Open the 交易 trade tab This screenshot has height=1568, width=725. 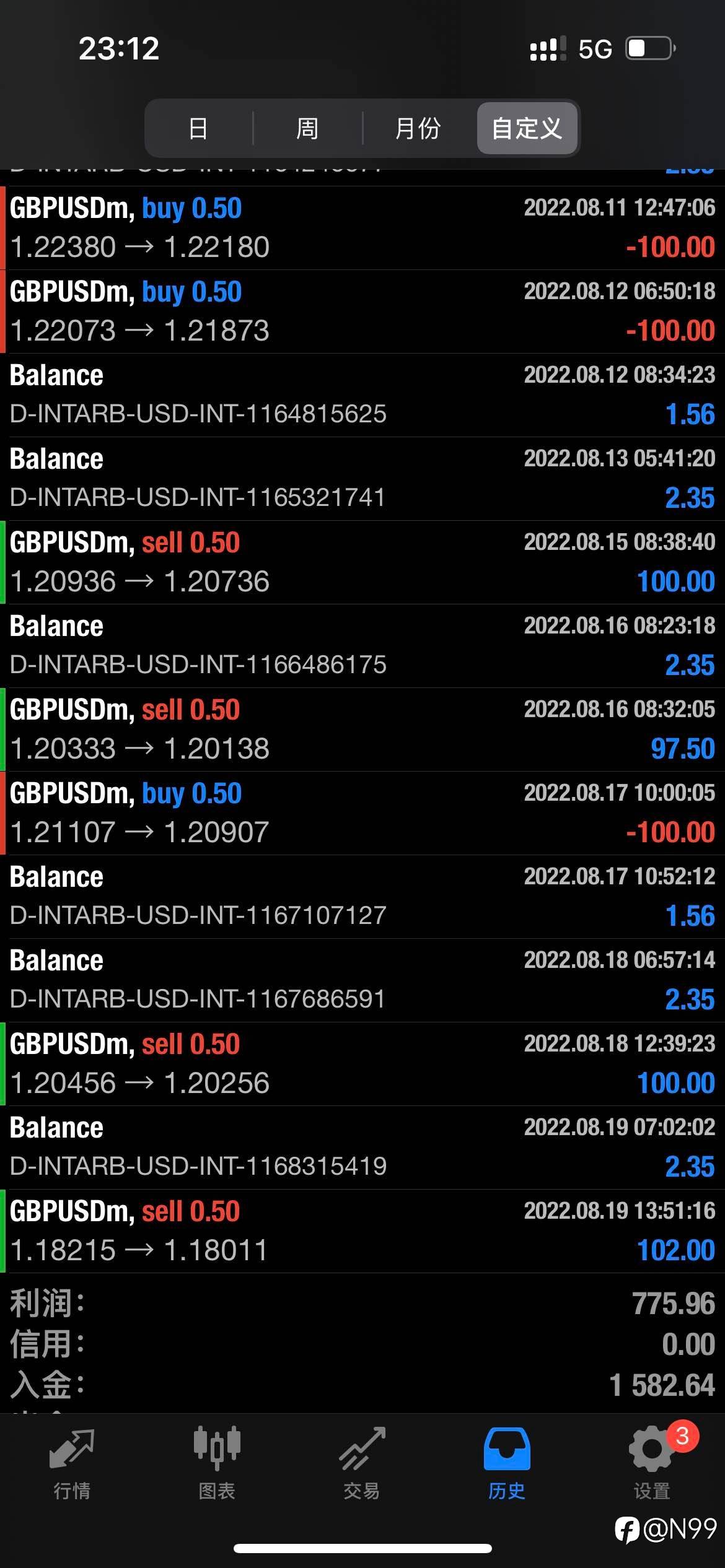[x=362, y=1464]
